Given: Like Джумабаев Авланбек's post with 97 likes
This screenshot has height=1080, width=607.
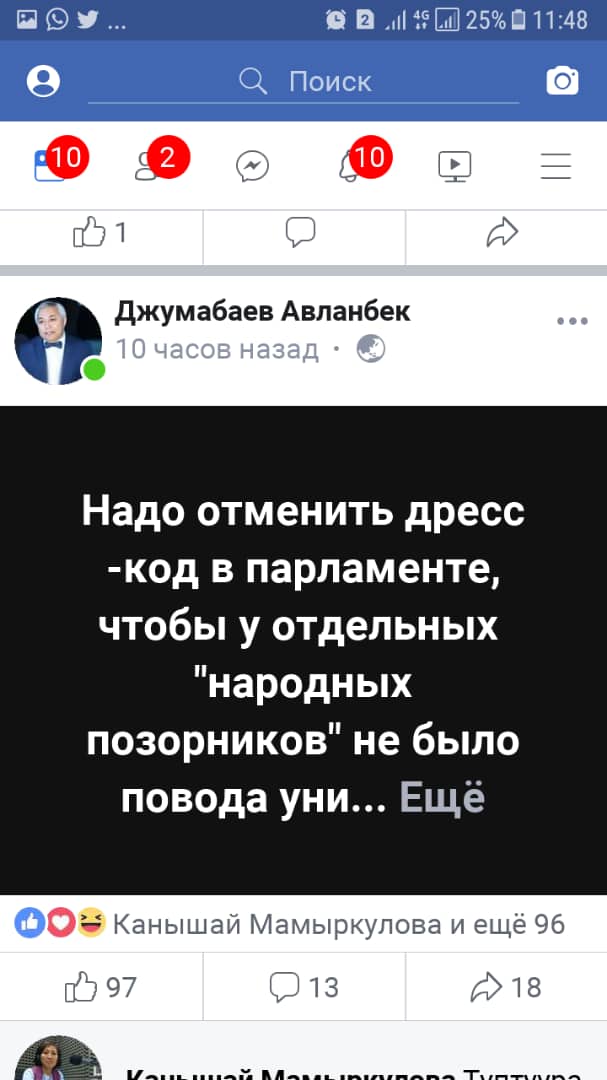Looking at the screenshot, I should pyautogui.click(x=100, y=987).
